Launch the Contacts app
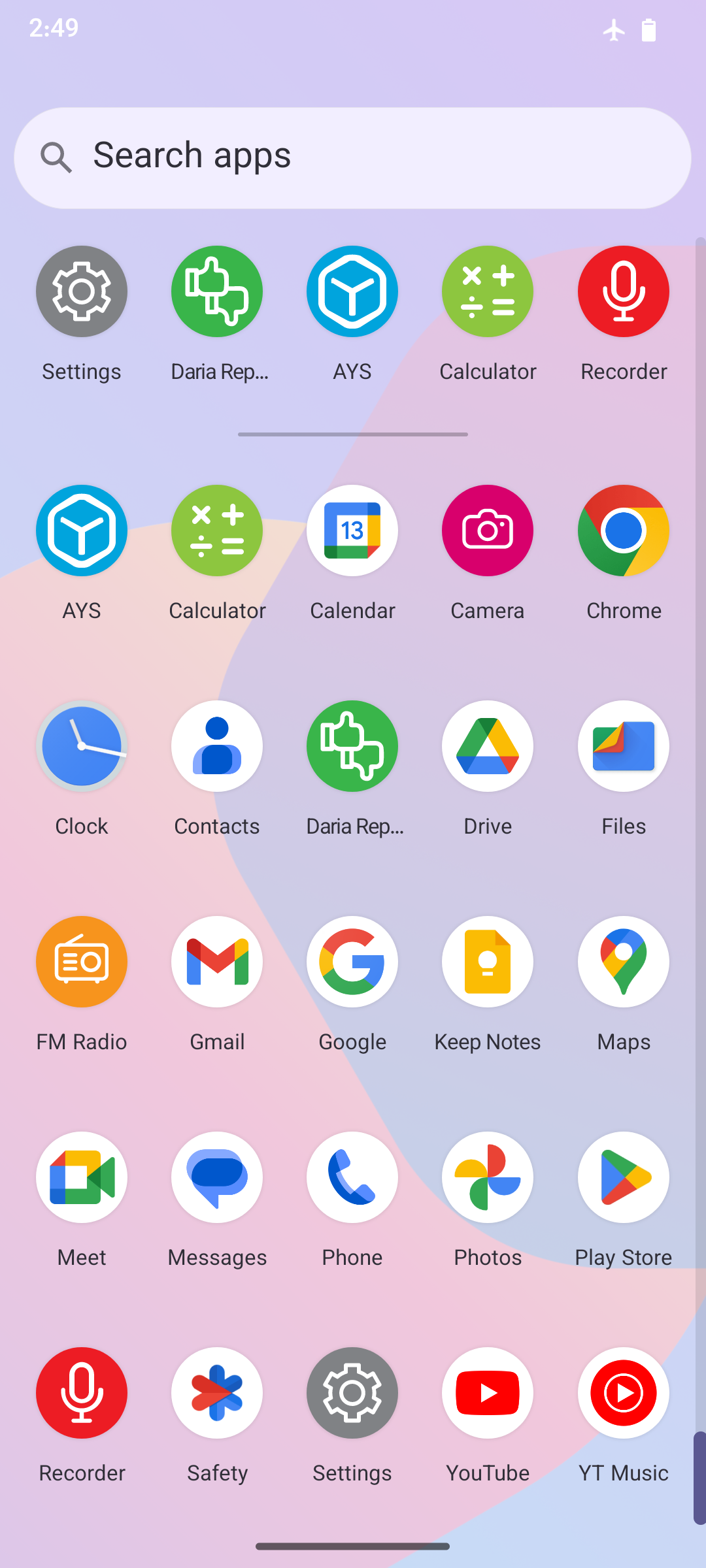This screenshot has width=706, height=1568. [217, 746]
